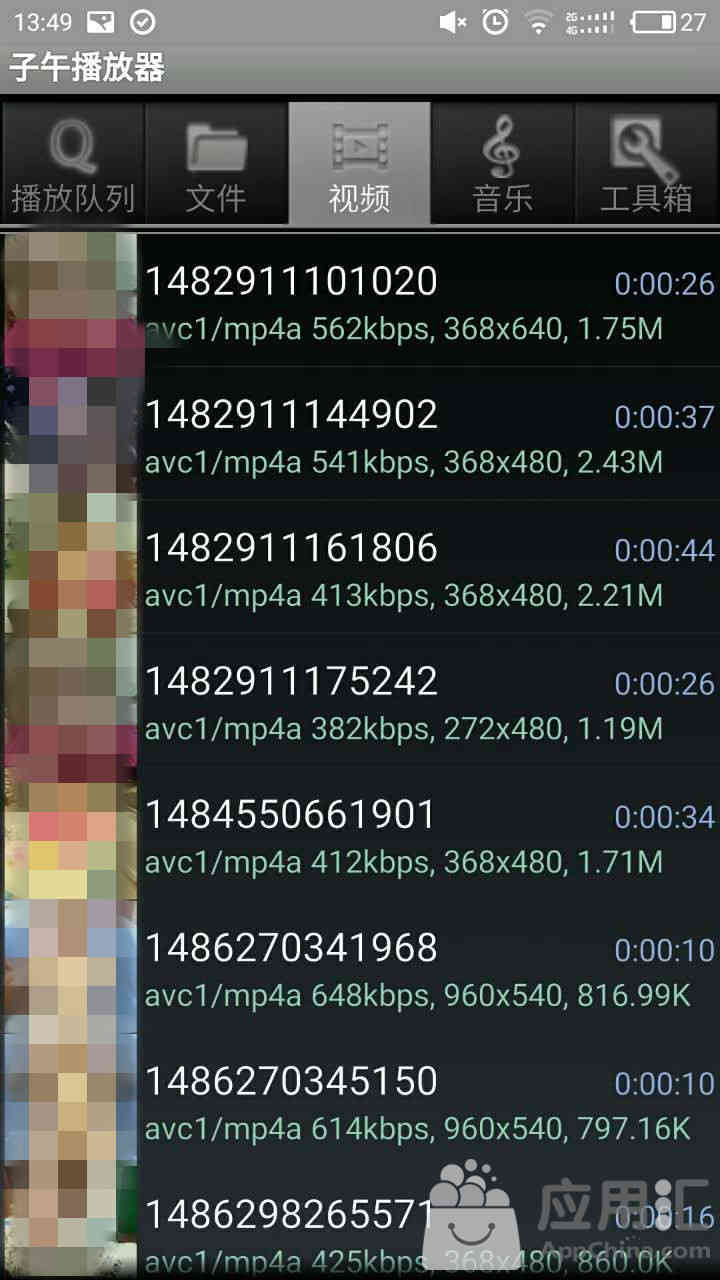Select the 视频 tab

360,163
